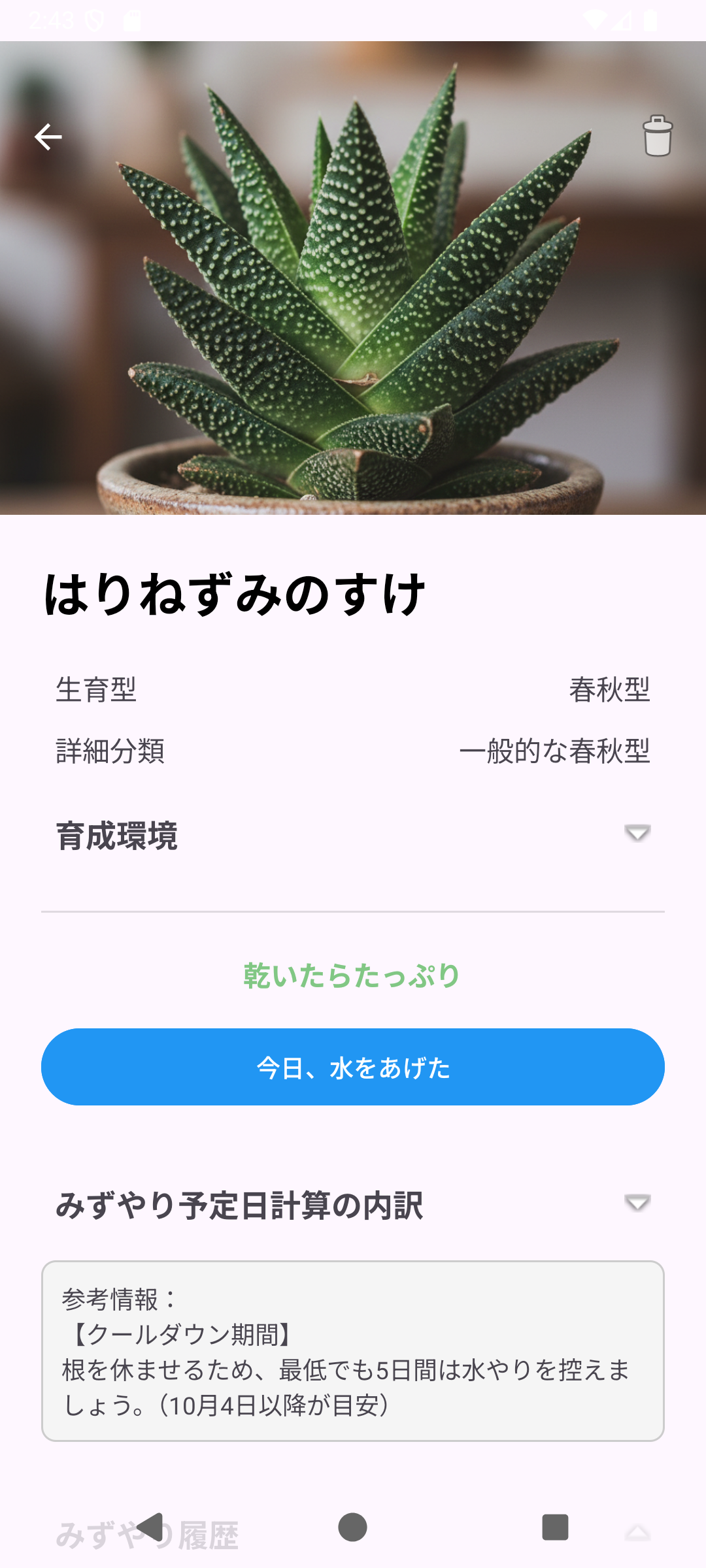Screen dimensions: 706x1568
Task: Collapse the みずやり履歴 section
Action: point(637,1533)
